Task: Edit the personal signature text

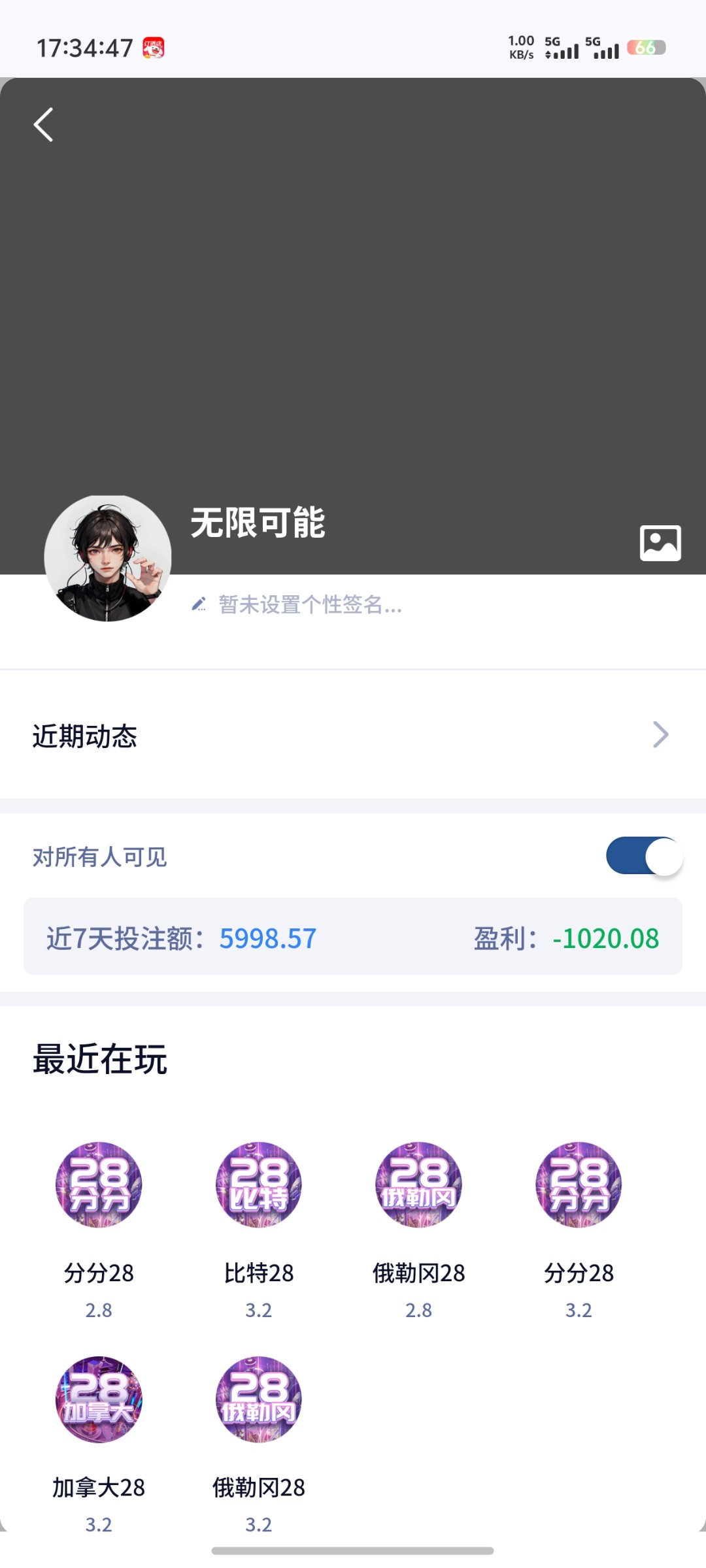Action: coord(309,605)
